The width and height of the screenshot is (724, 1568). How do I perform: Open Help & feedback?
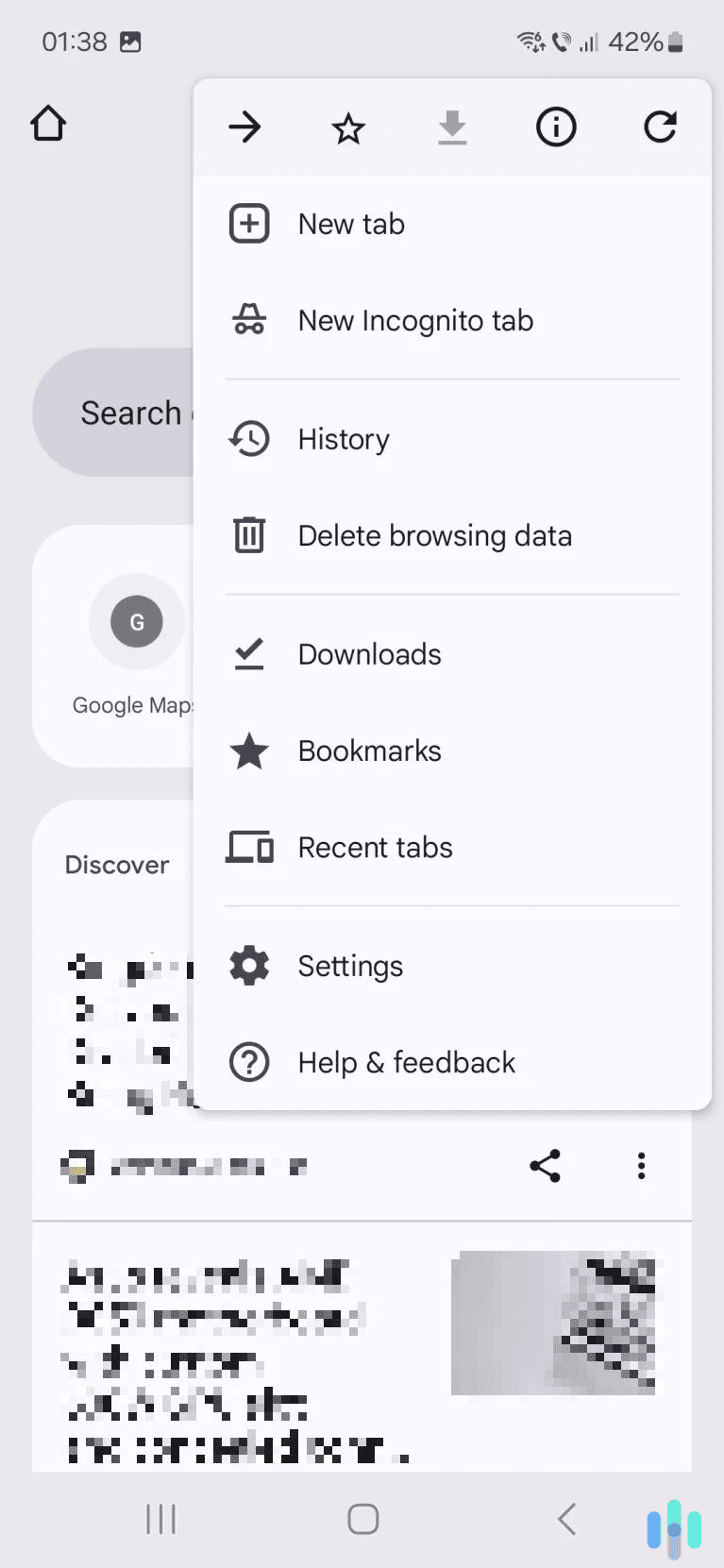pyautogui.click(x=406, y=1062)
